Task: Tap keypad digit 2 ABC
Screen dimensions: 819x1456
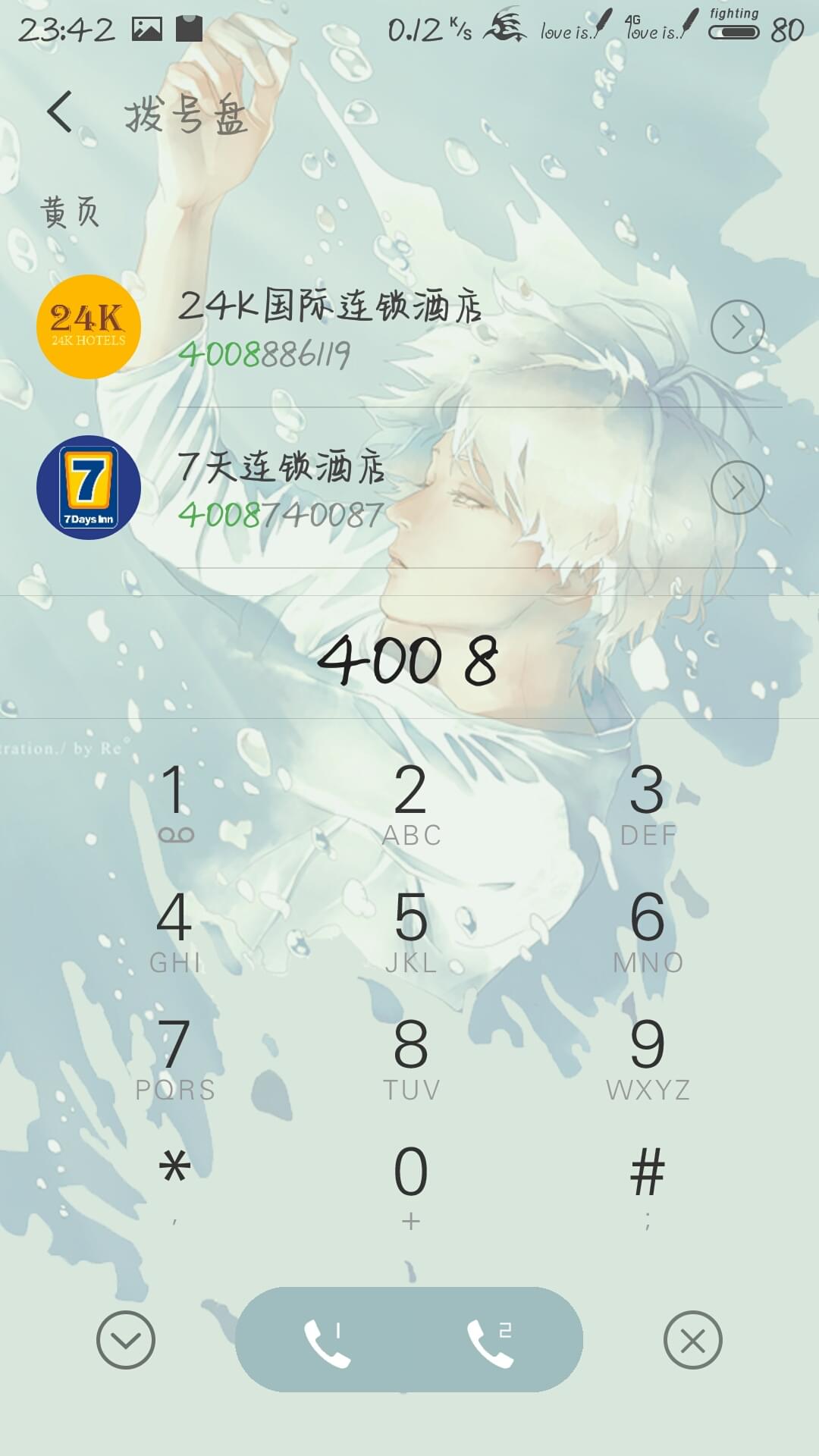Action: click(411, 804)
